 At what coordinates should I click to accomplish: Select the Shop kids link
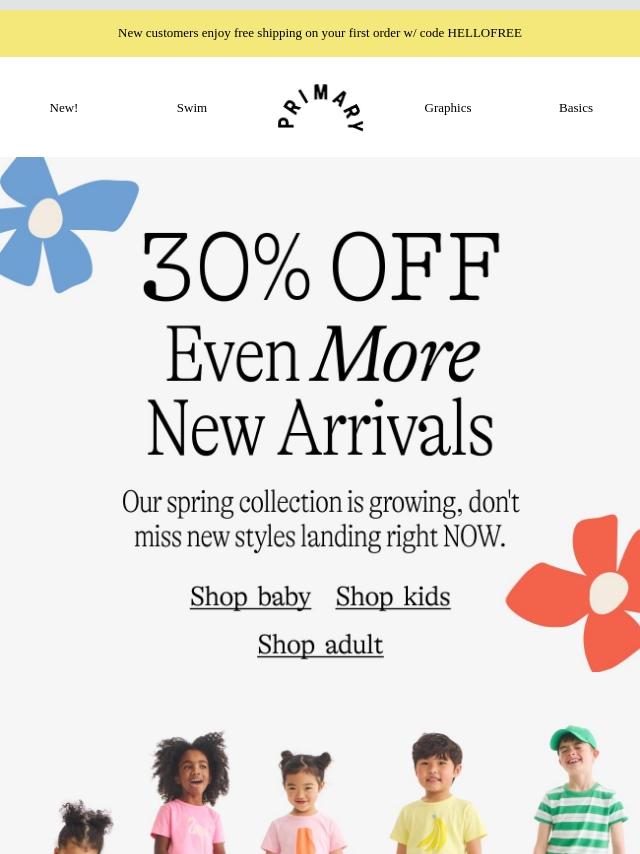(x=393, y=596)
